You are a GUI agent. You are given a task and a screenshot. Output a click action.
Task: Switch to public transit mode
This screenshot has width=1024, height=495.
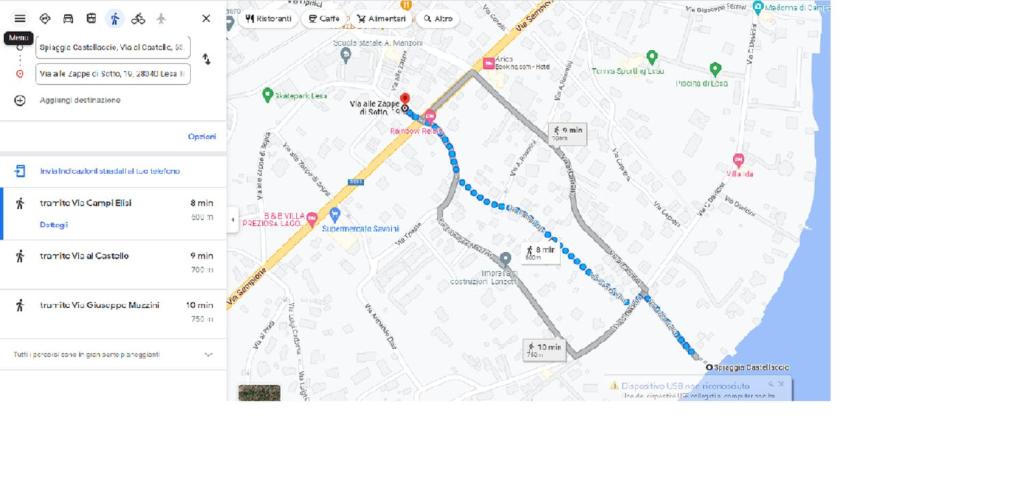91,18
